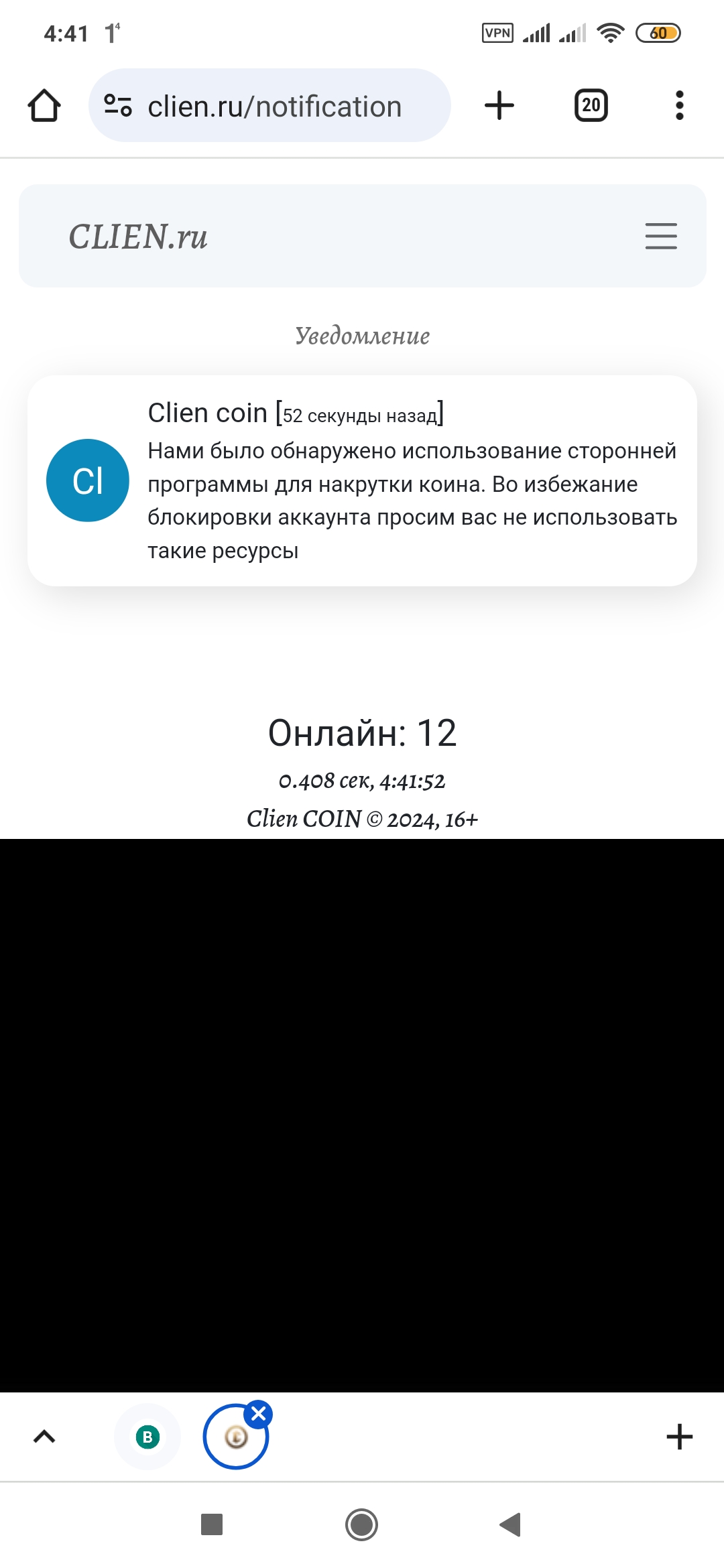Screen dimensions: 724x1568
Task: Go to the CLIEN.ru home logo
Action: 138,237
